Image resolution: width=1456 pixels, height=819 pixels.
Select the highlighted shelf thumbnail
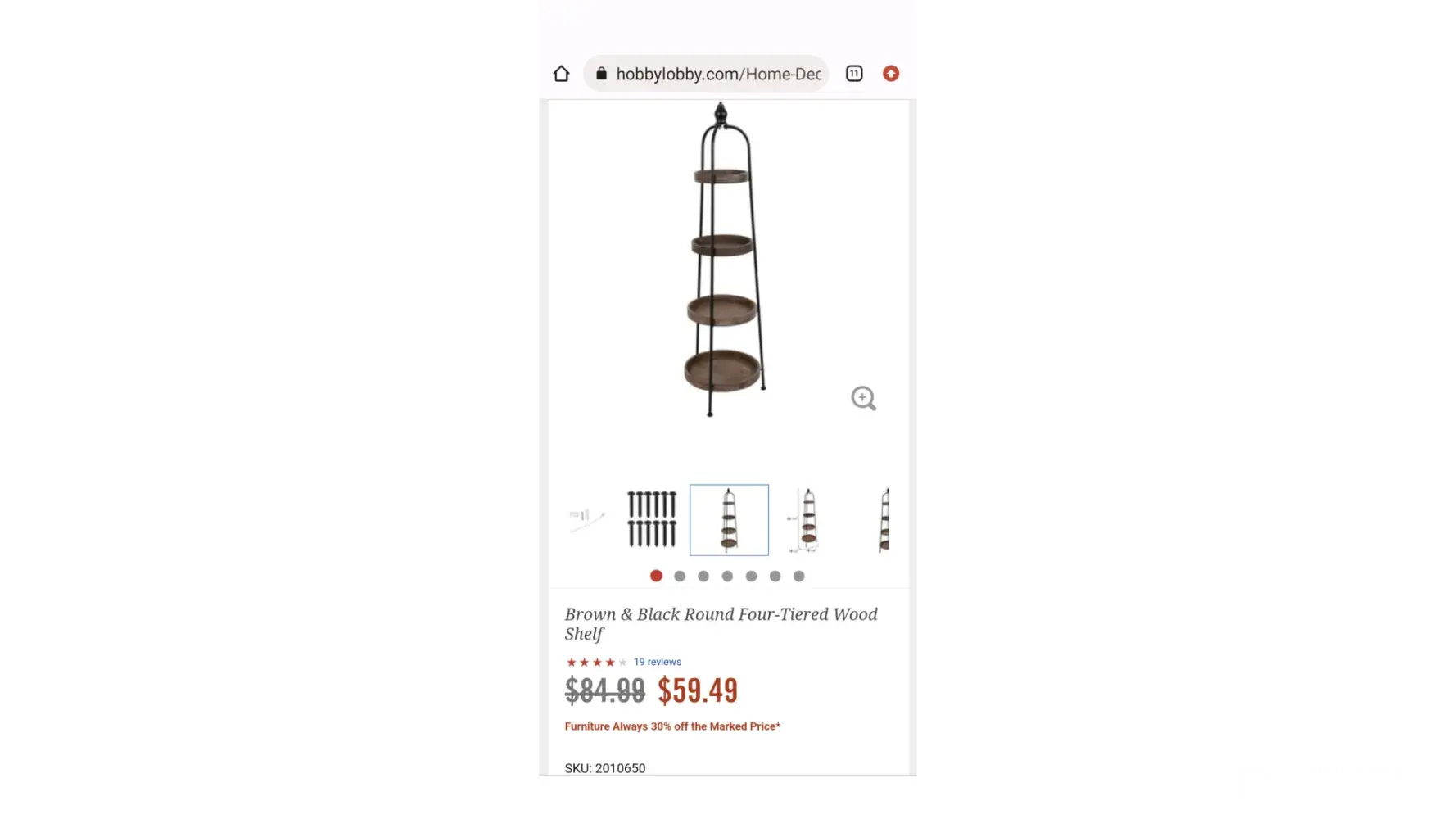tap(729, 520)
